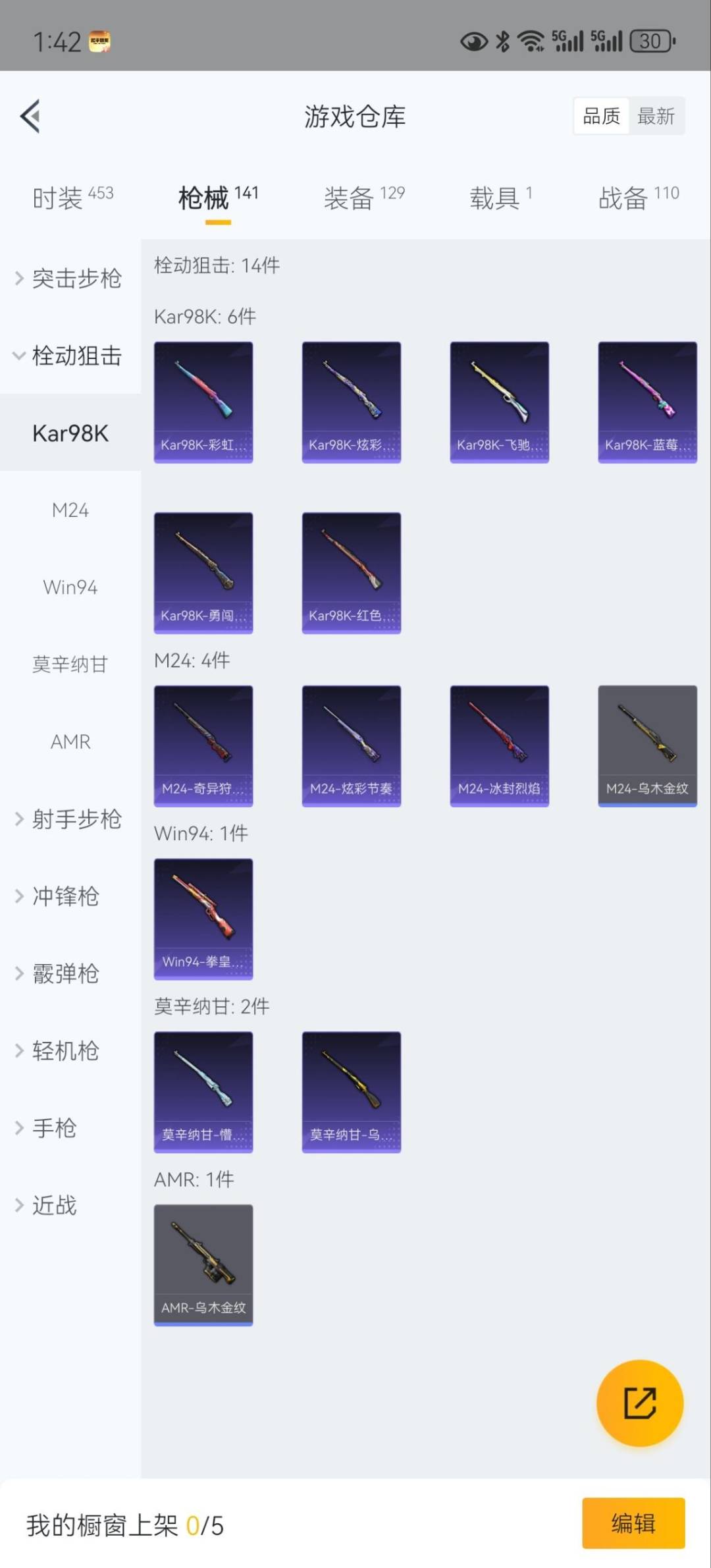Select Win94 in the side list
Viewport: 711px width, 1568px height.
coord(70,587)
